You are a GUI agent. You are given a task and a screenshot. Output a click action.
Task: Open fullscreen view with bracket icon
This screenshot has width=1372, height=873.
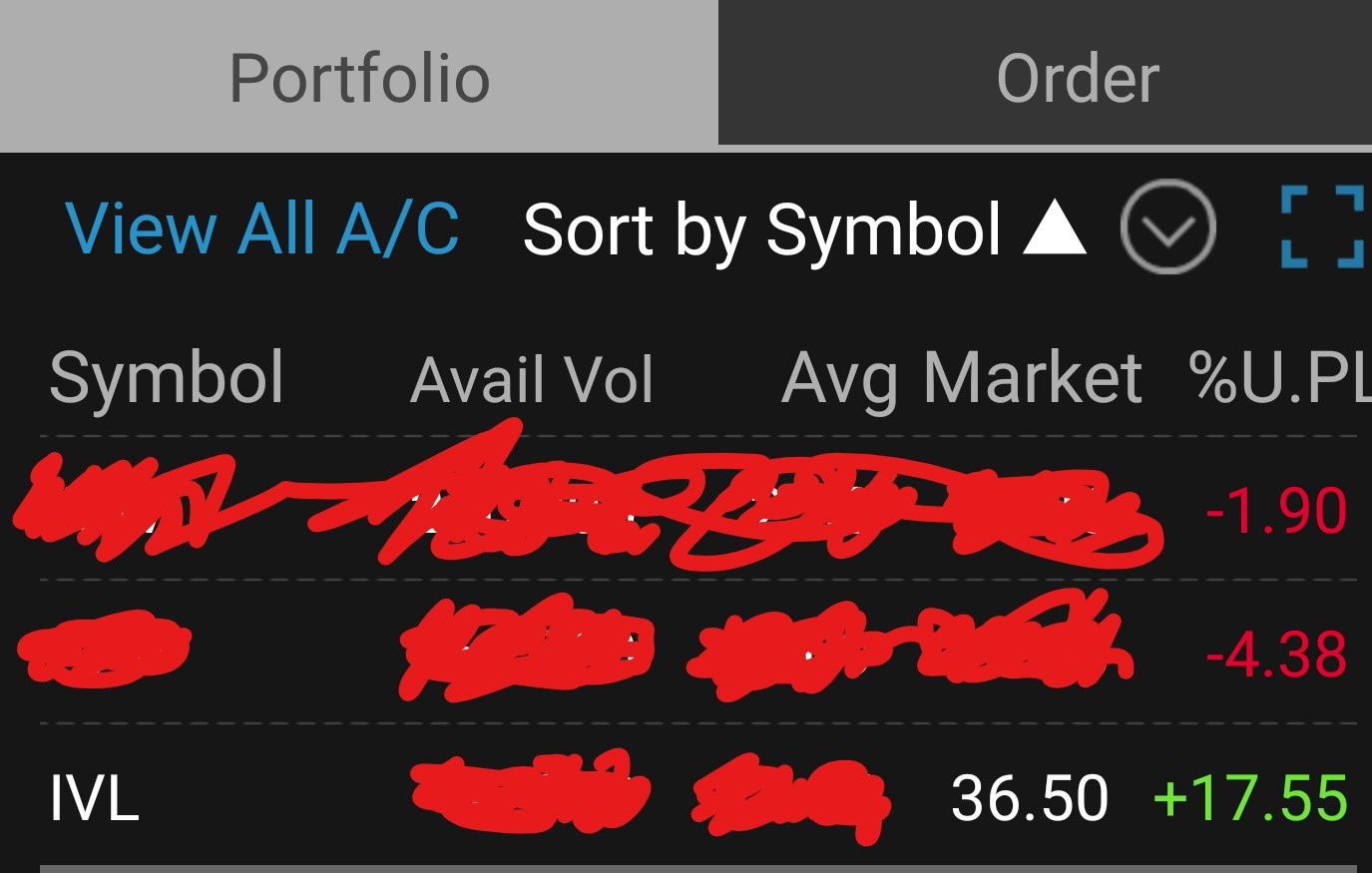pyautogui.click(x=1321, y=226)
